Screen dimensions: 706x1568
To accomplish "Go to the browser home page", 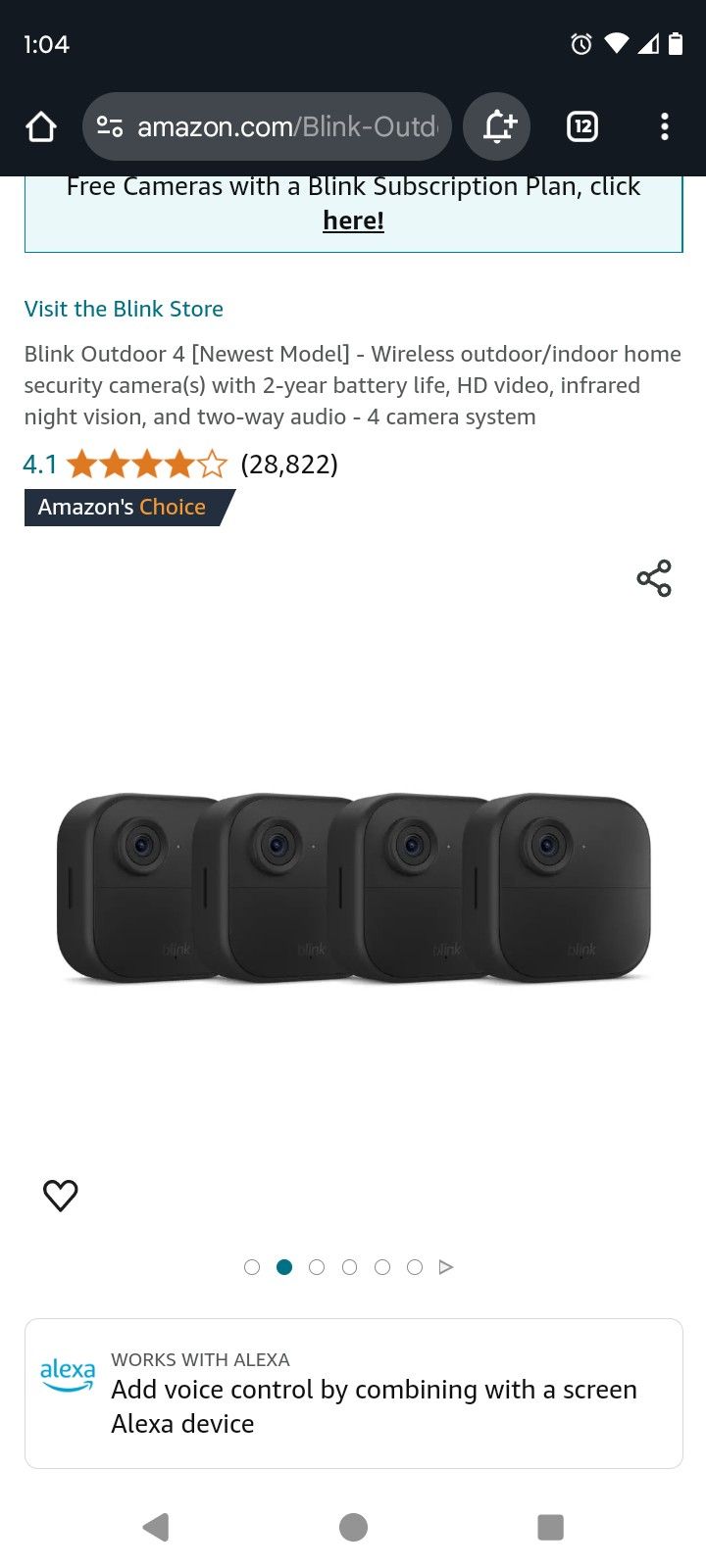I will [41, 126].
